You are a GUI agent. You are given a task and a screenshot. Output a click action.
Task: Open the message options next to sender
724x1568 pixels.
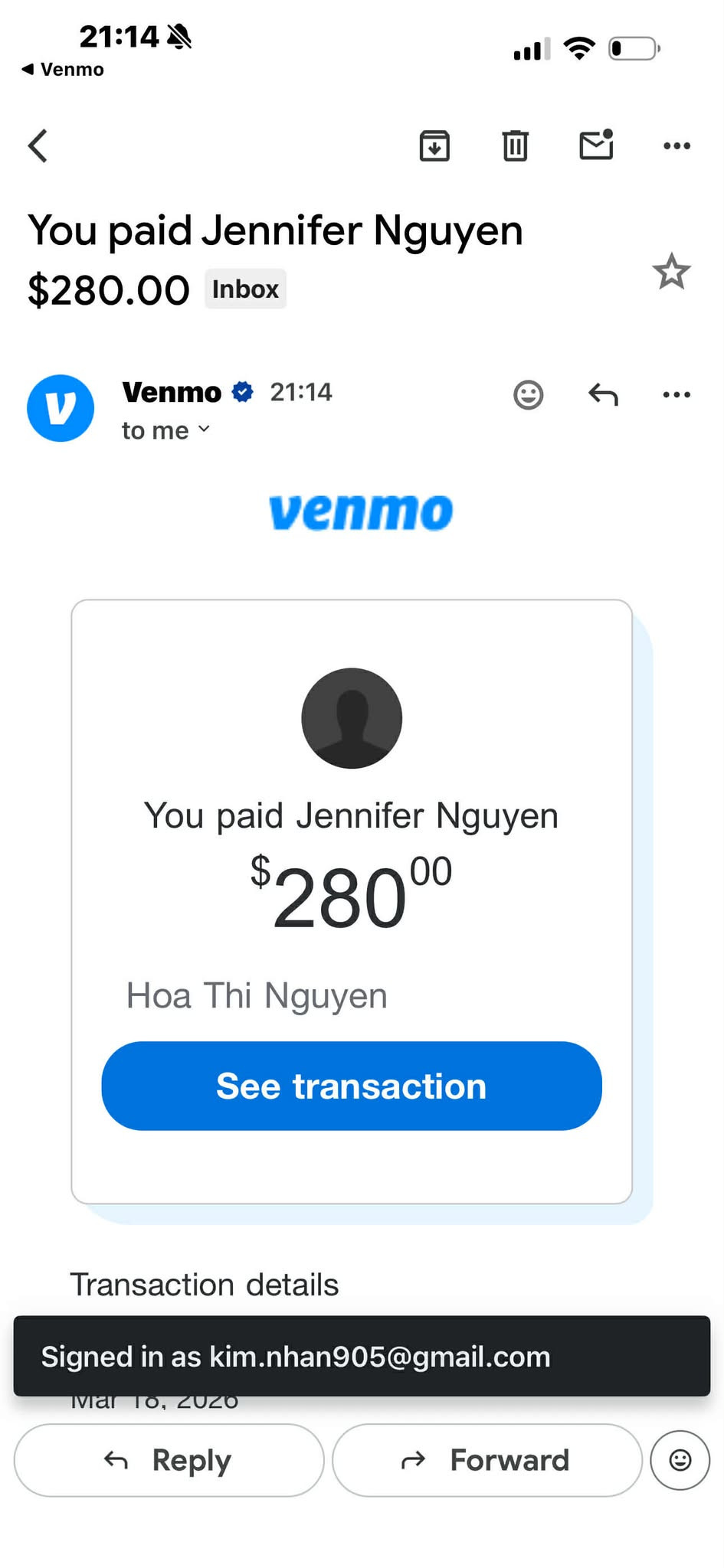click(x=676, y=395)
